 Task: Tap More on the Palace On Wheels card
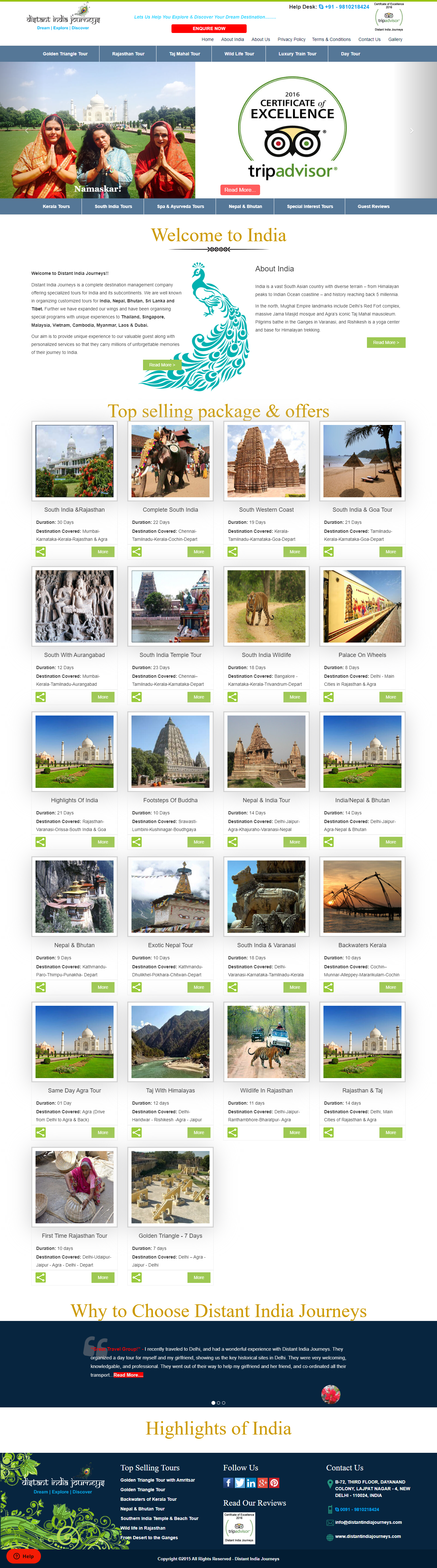(x=391, y=697)
